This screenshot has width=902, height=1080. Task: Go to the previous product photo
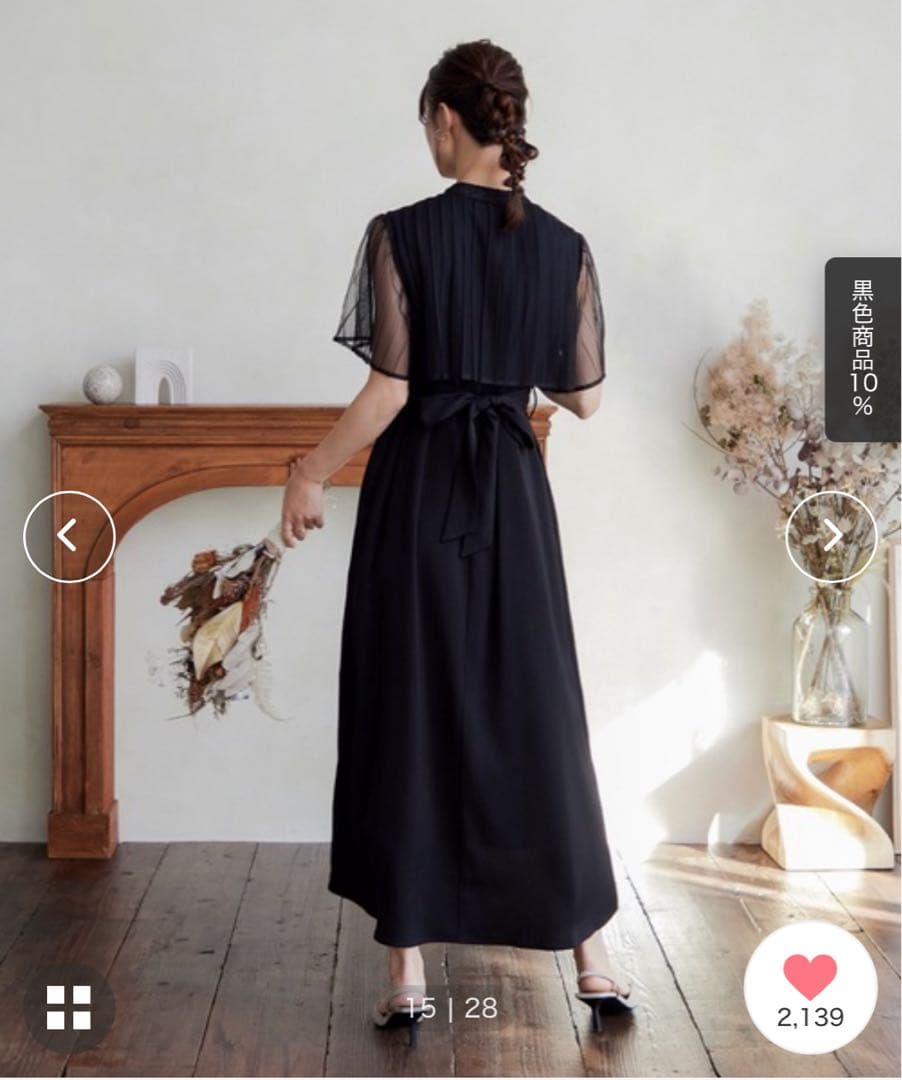[69, 537]
